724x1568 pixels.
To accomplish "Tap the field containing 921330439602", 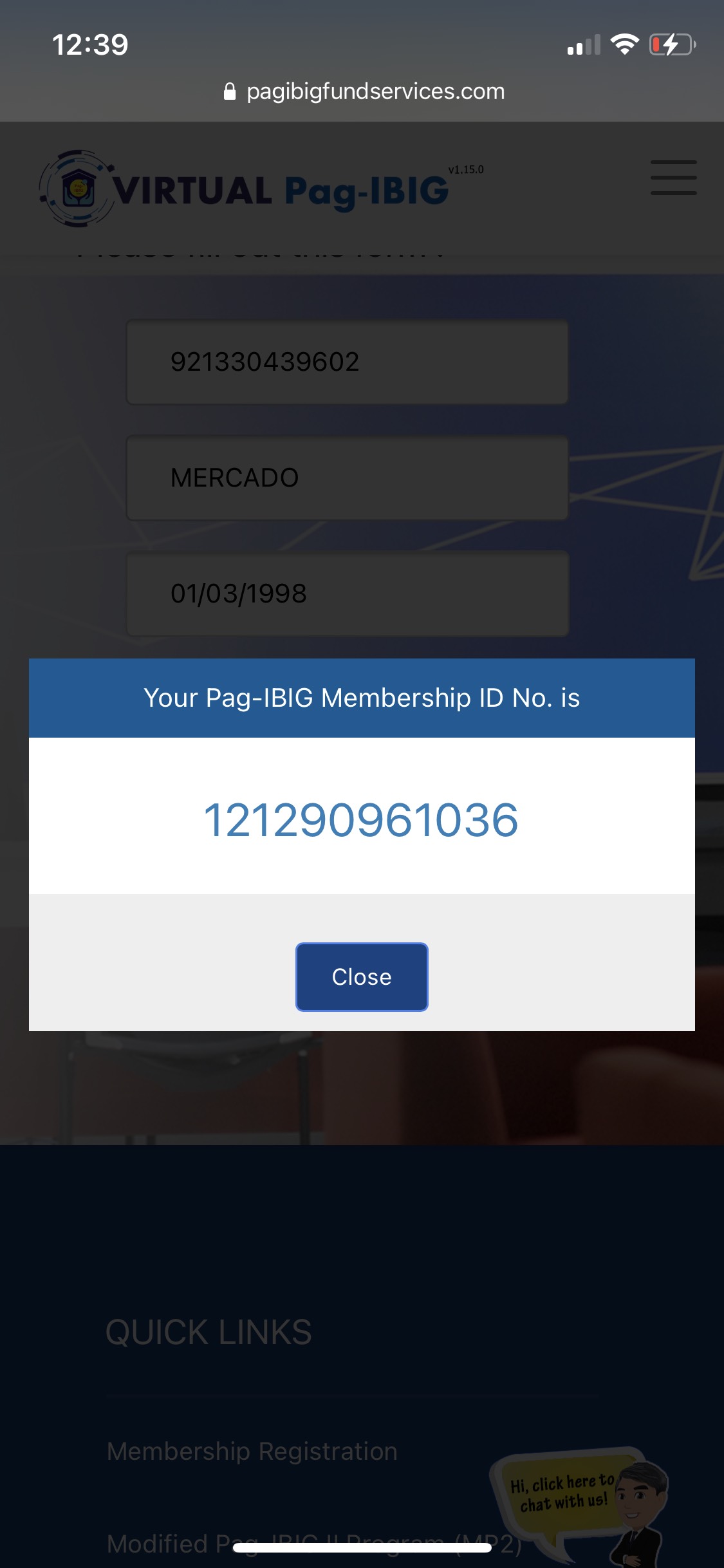I will click(348, 362).
